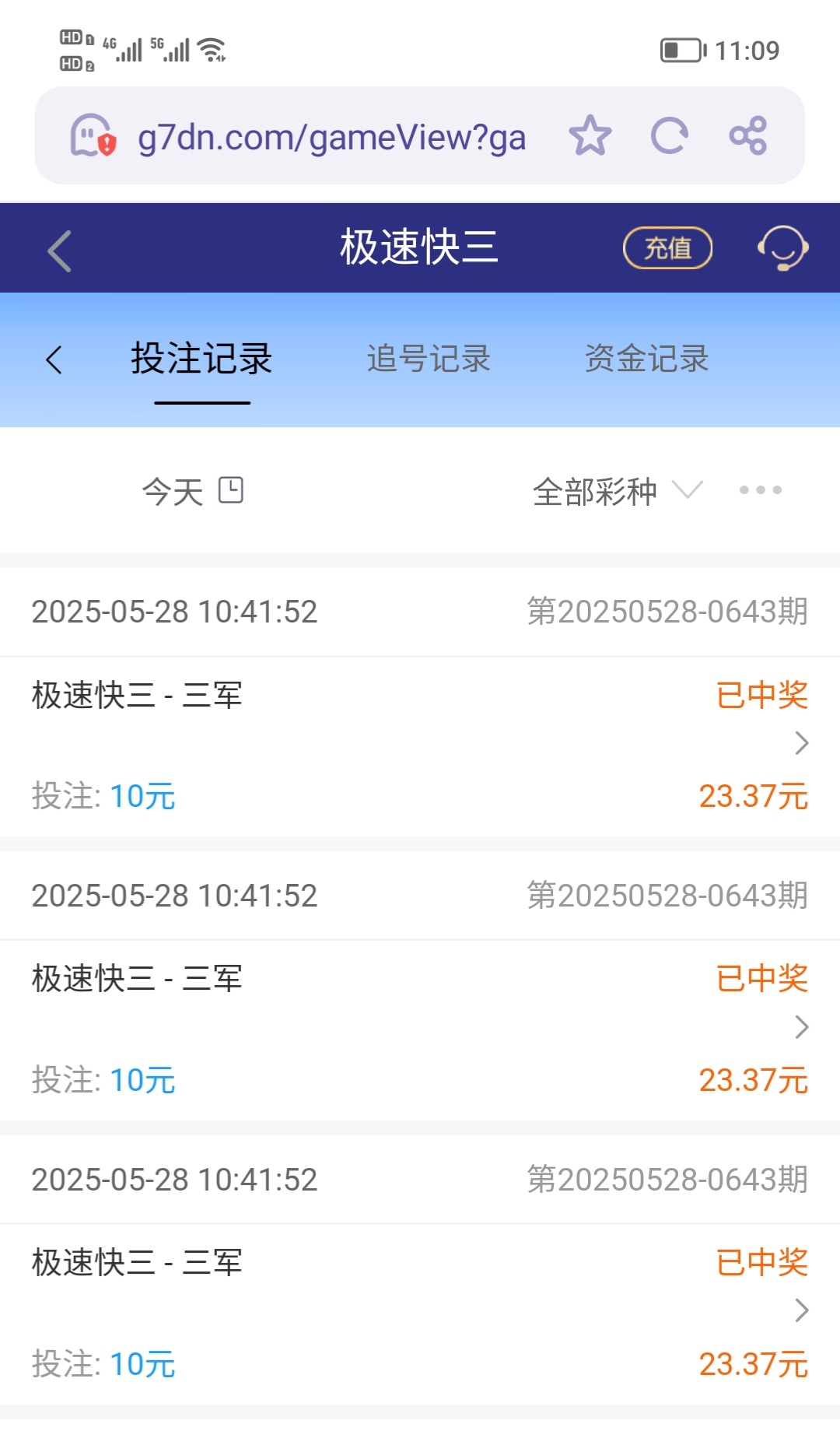
Task: Share this page
Action: coord(748,135)
